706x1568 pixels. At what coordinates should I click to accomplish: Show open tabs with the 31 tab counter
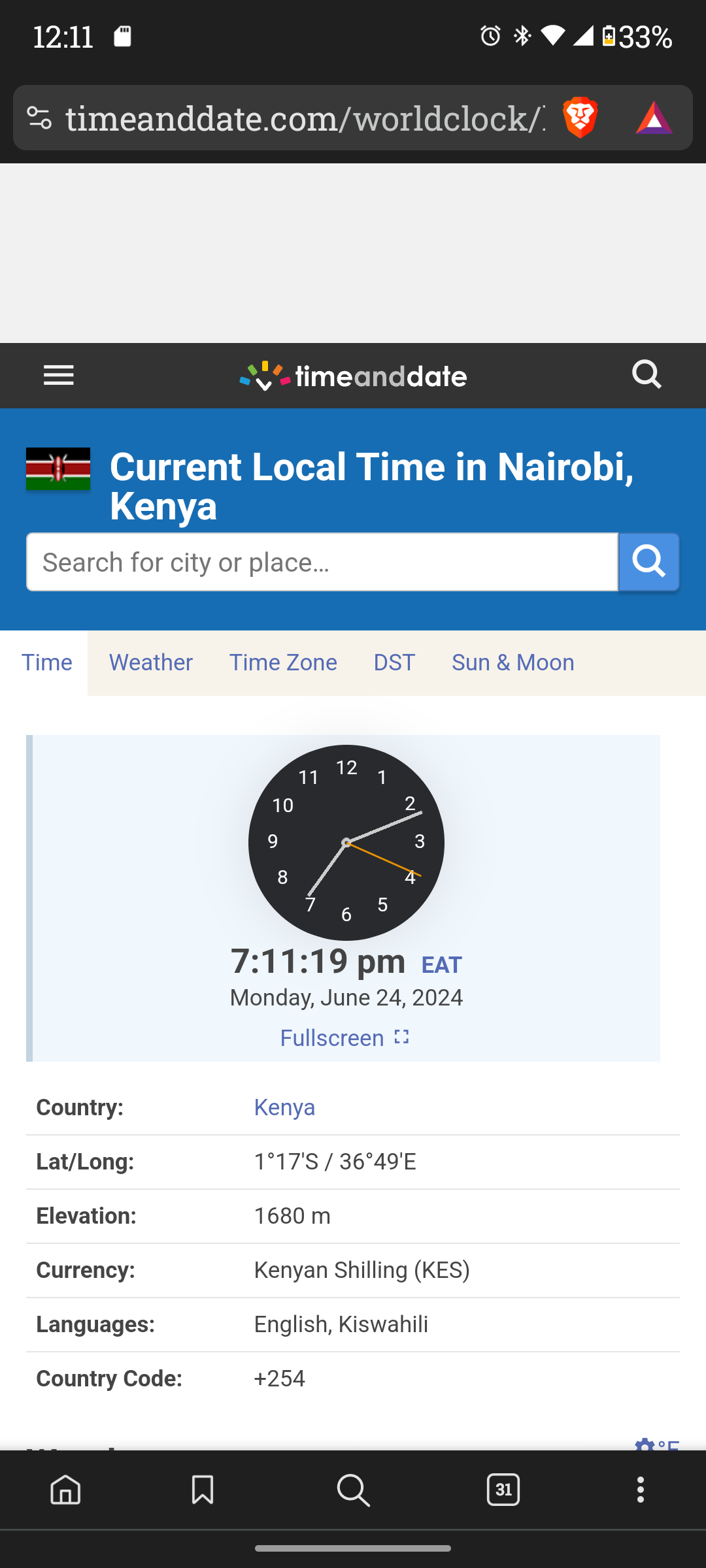pos(503,1490)
